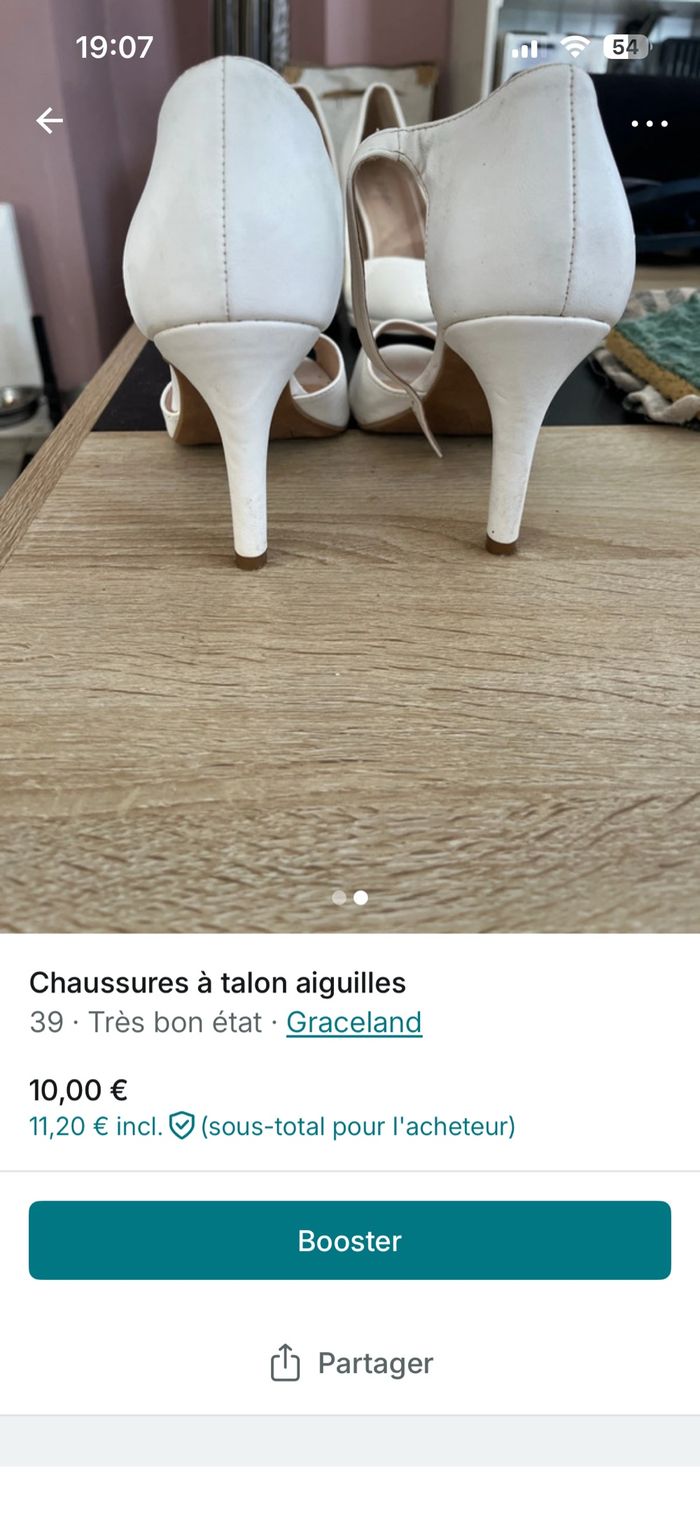Select the first photo page indicator dot
Screen dimensions: 700x1516
tap(339, 898)
